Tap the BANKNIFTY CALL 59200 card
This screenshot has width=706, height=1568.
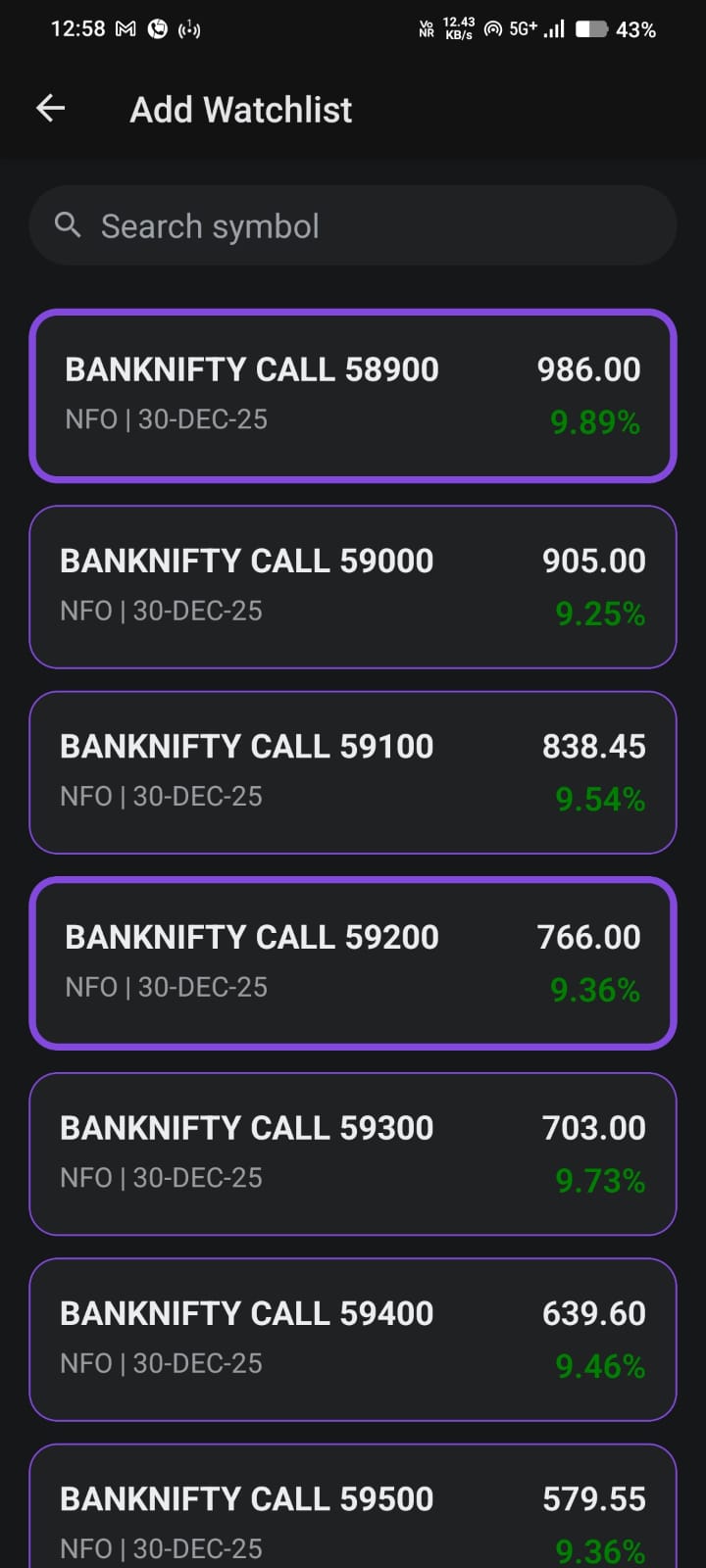coord(353,962)
